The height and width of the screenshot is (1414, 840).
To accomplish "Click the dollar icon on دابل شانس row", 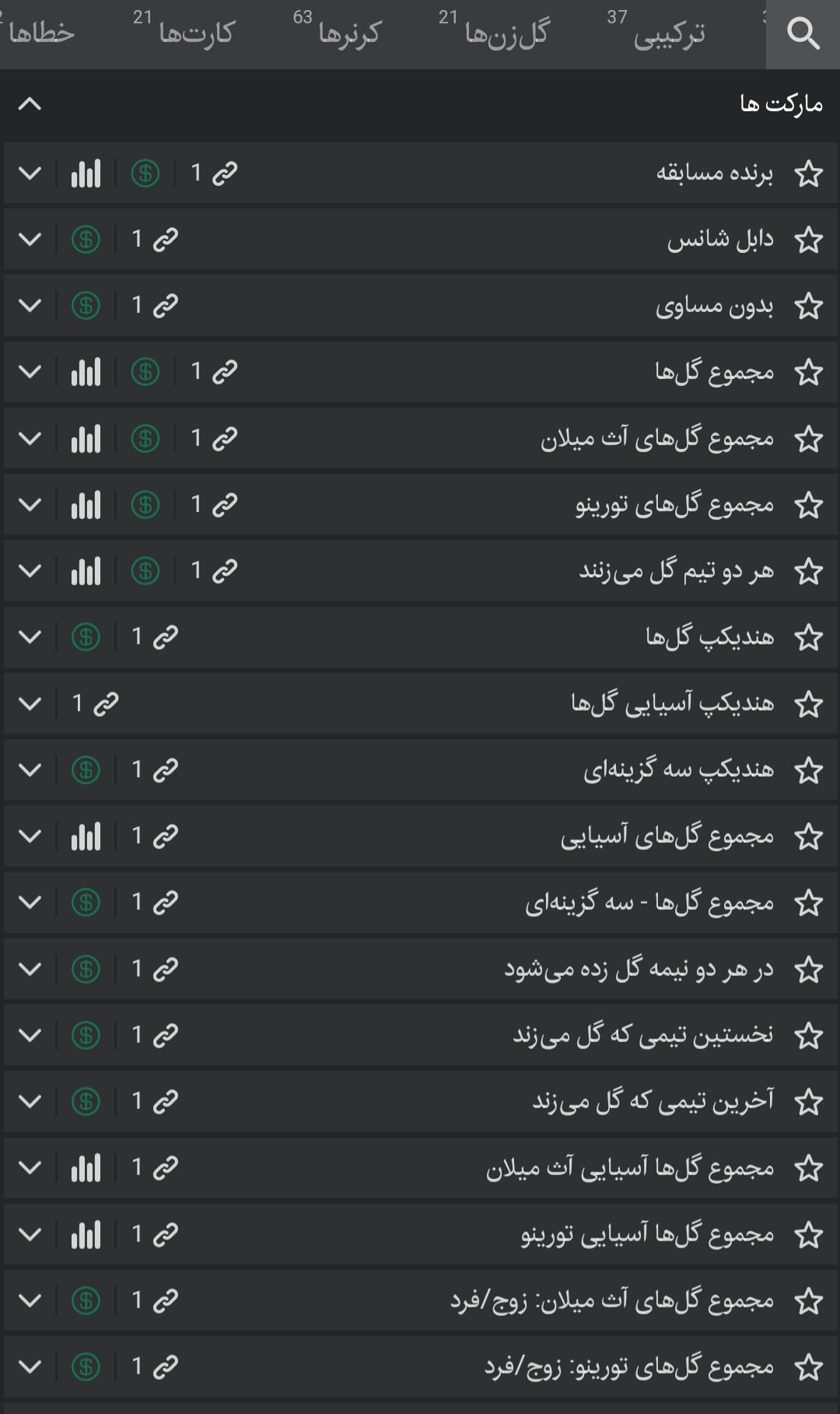I will click(85, 240).
